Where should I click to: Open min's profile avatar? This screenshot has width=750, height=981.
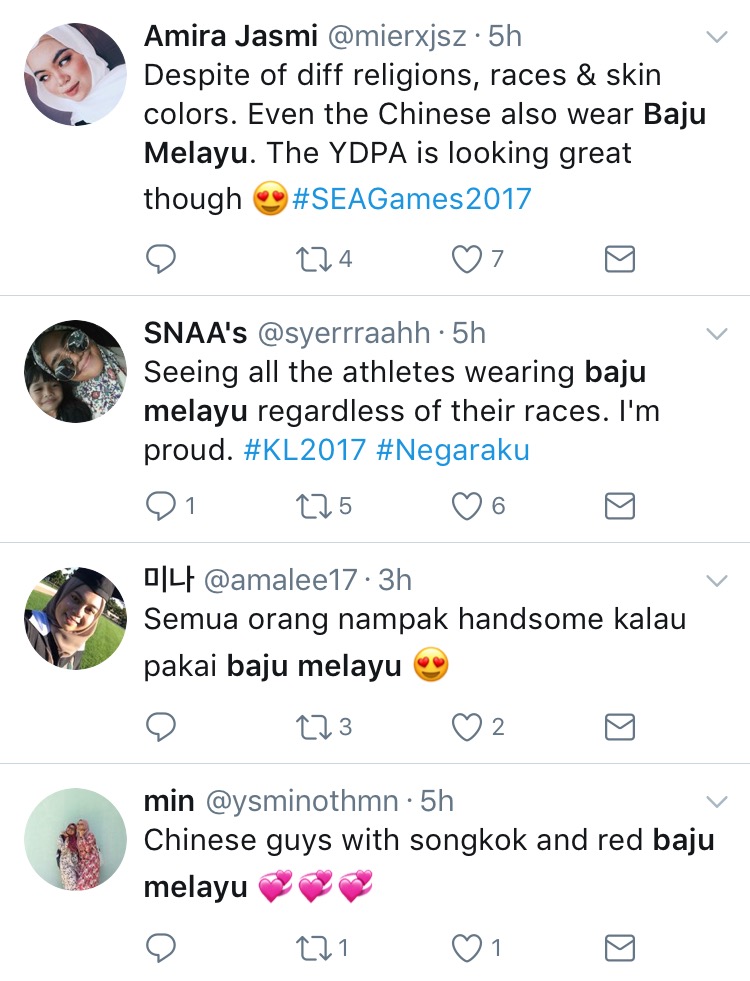click(75, 839)
